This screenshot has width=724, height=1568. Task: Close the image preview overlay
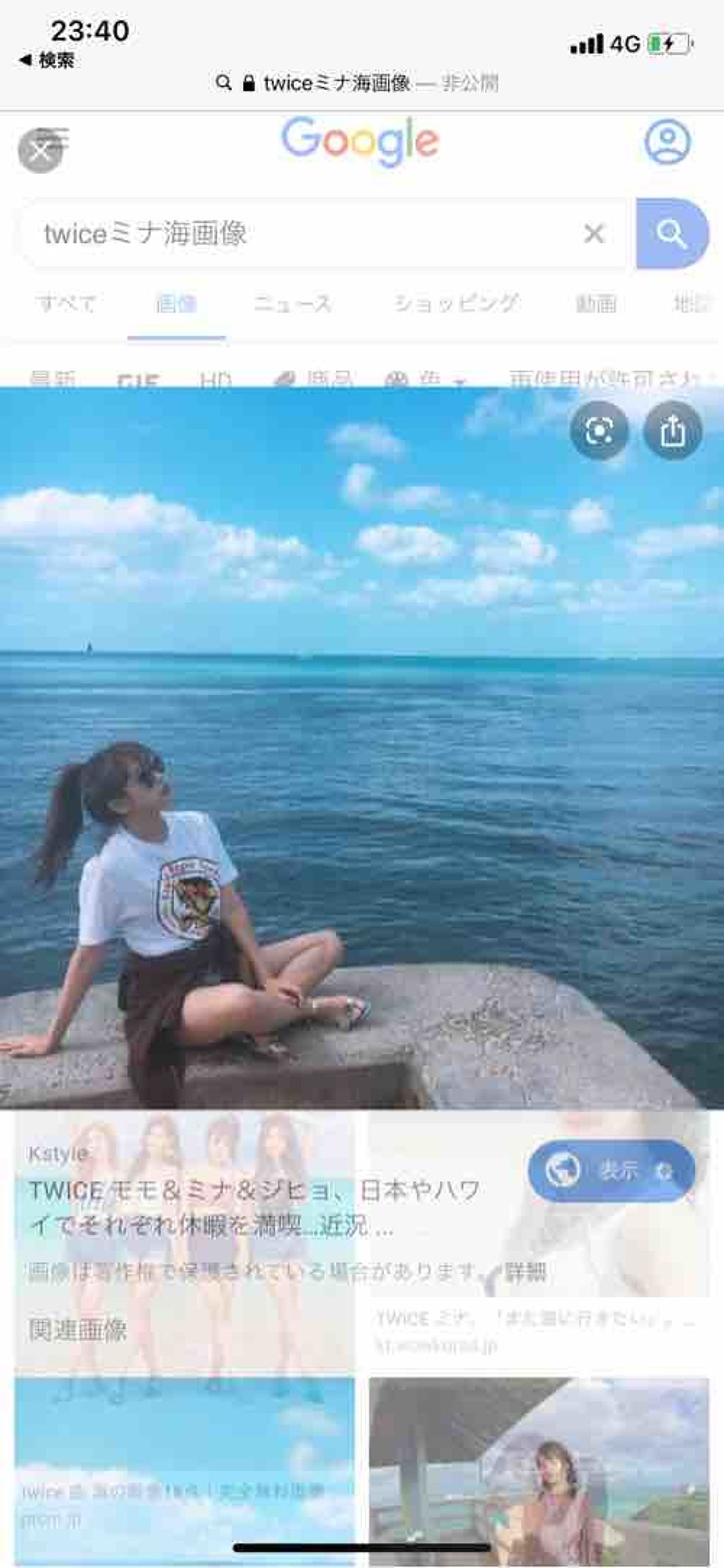coord(40,151)
